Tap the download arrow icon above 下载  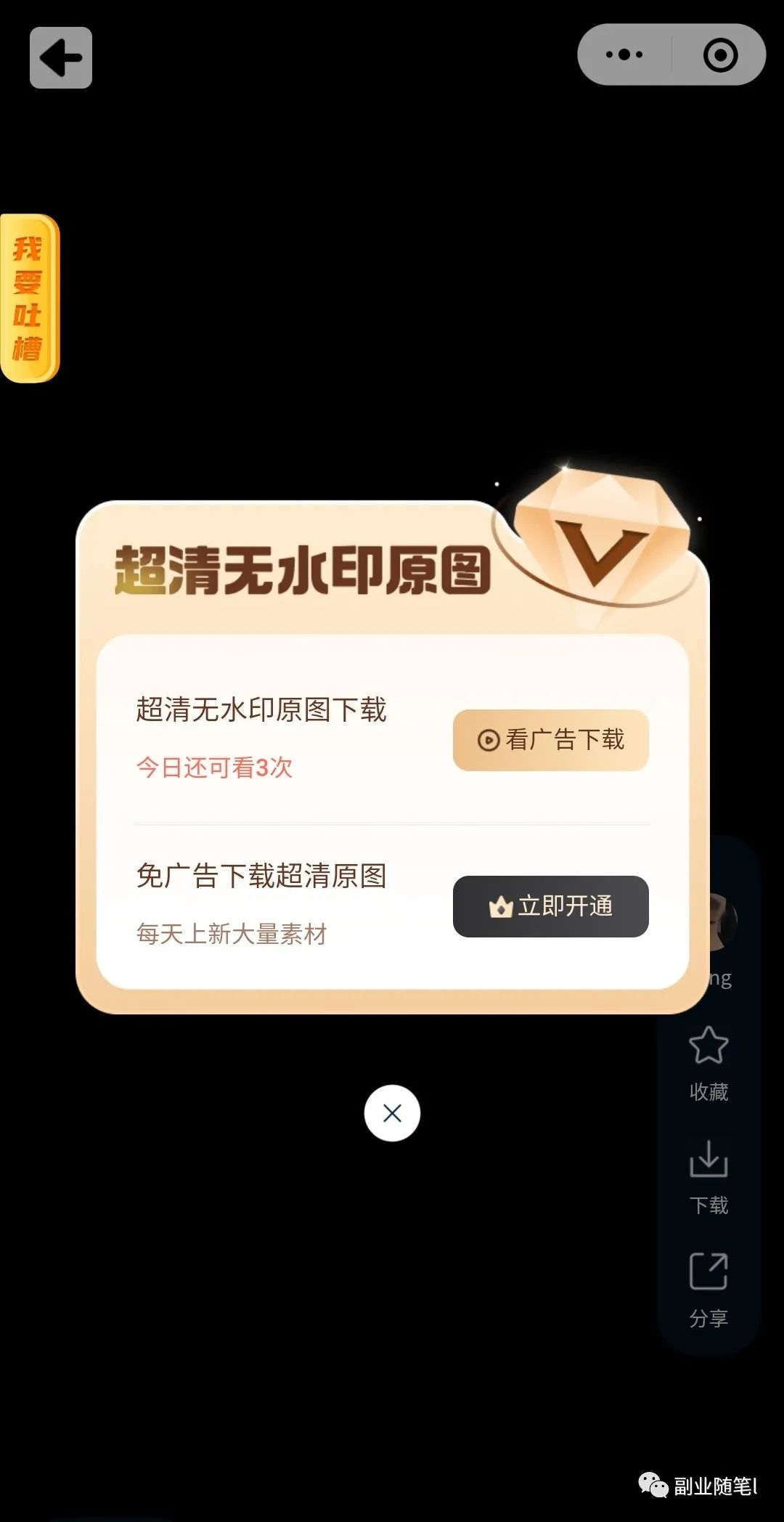[708, 1158]
